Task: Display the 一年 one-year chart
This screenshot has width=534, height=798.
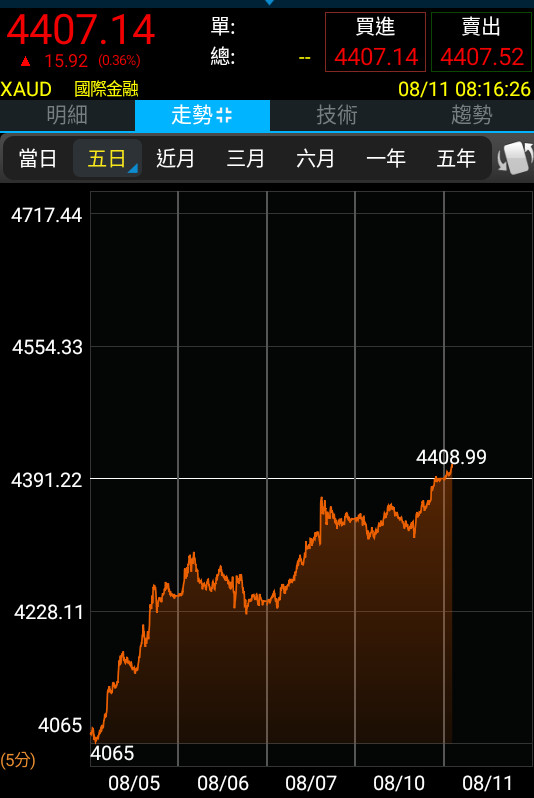Action: point(386,158)
